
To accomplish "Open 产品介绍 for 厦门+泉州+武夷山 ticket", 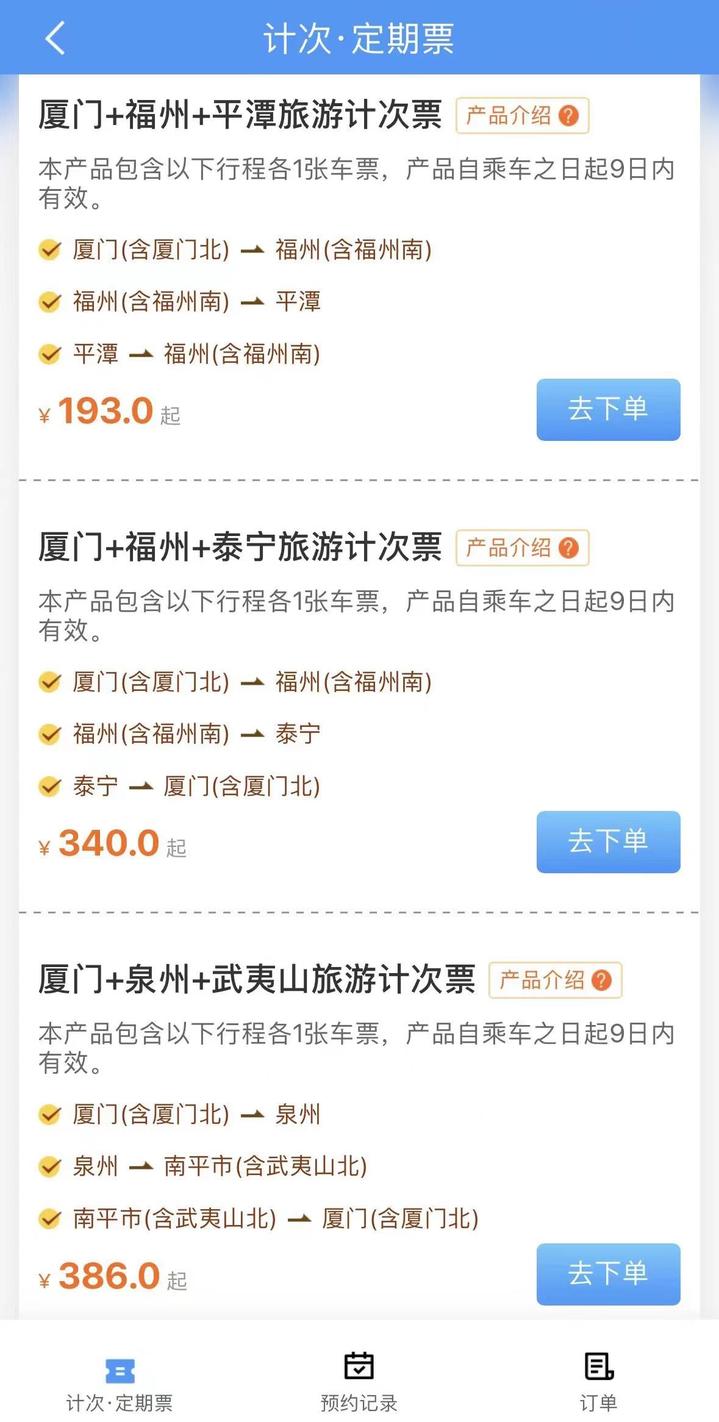I will tap(555, 980).
